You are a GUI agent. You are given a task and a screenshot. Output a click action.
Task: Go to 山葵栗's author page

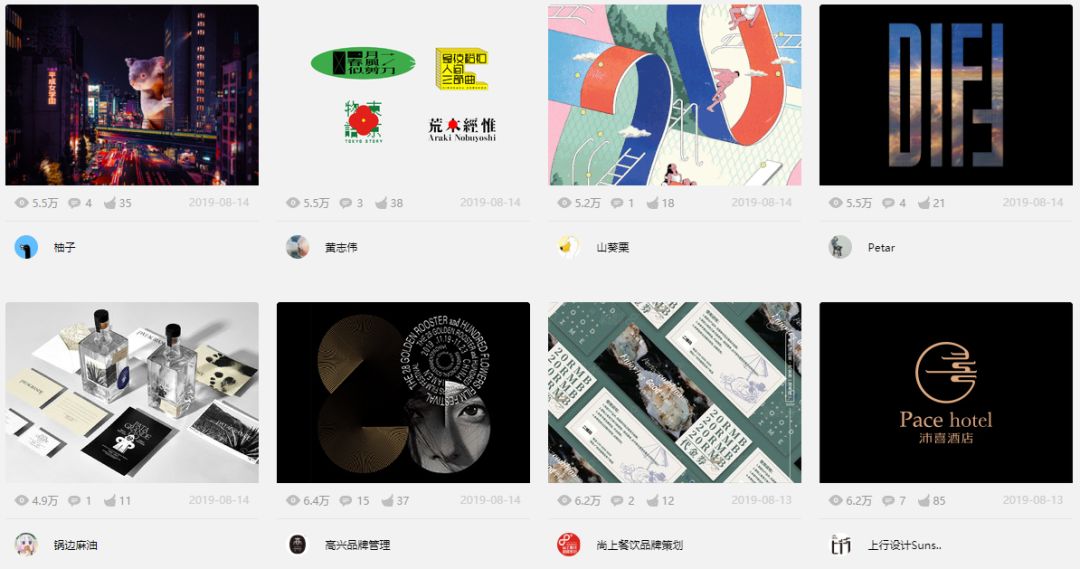tap(612, 247)
